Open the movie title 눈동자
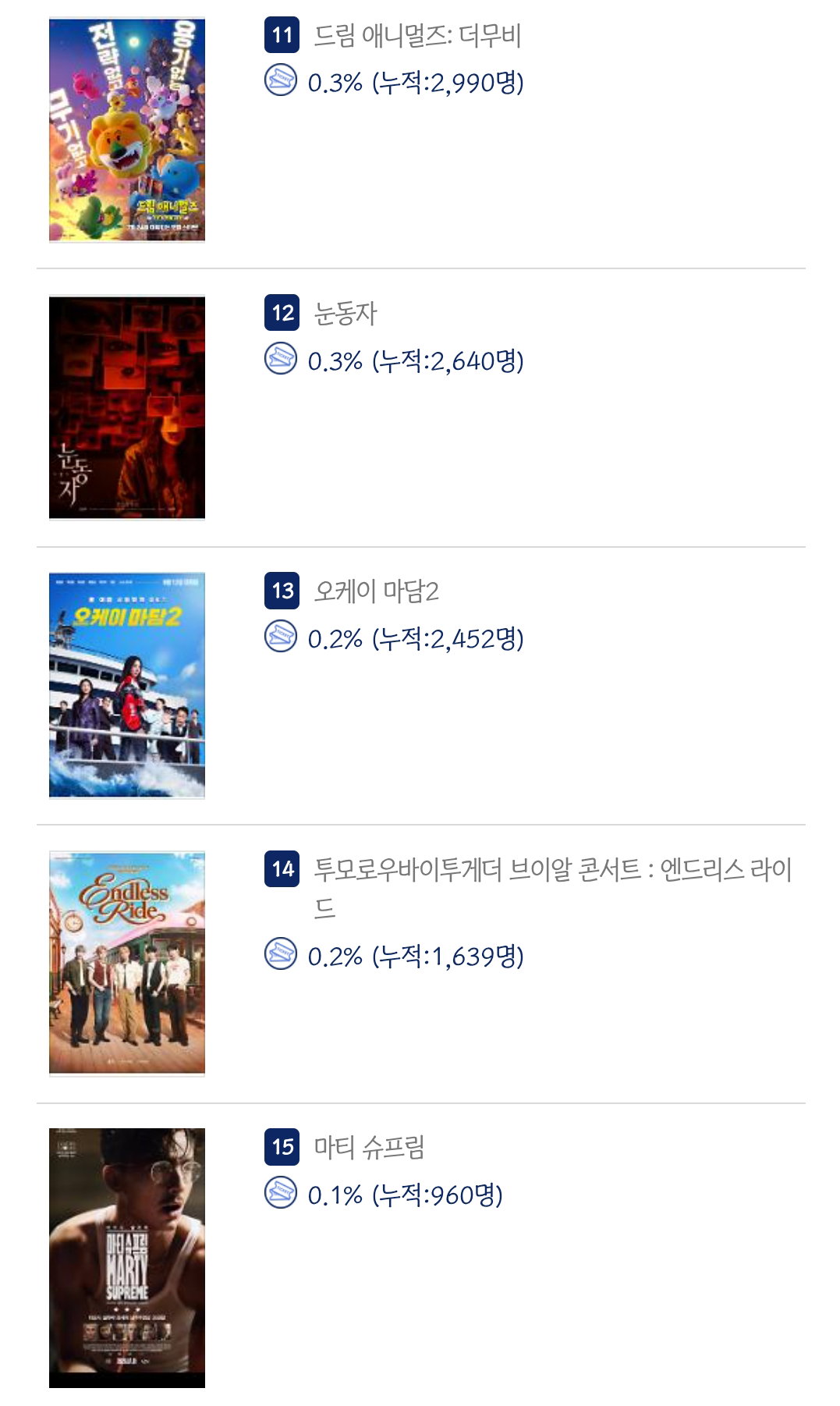This screenshot has height=1406, width=840. 346,314
